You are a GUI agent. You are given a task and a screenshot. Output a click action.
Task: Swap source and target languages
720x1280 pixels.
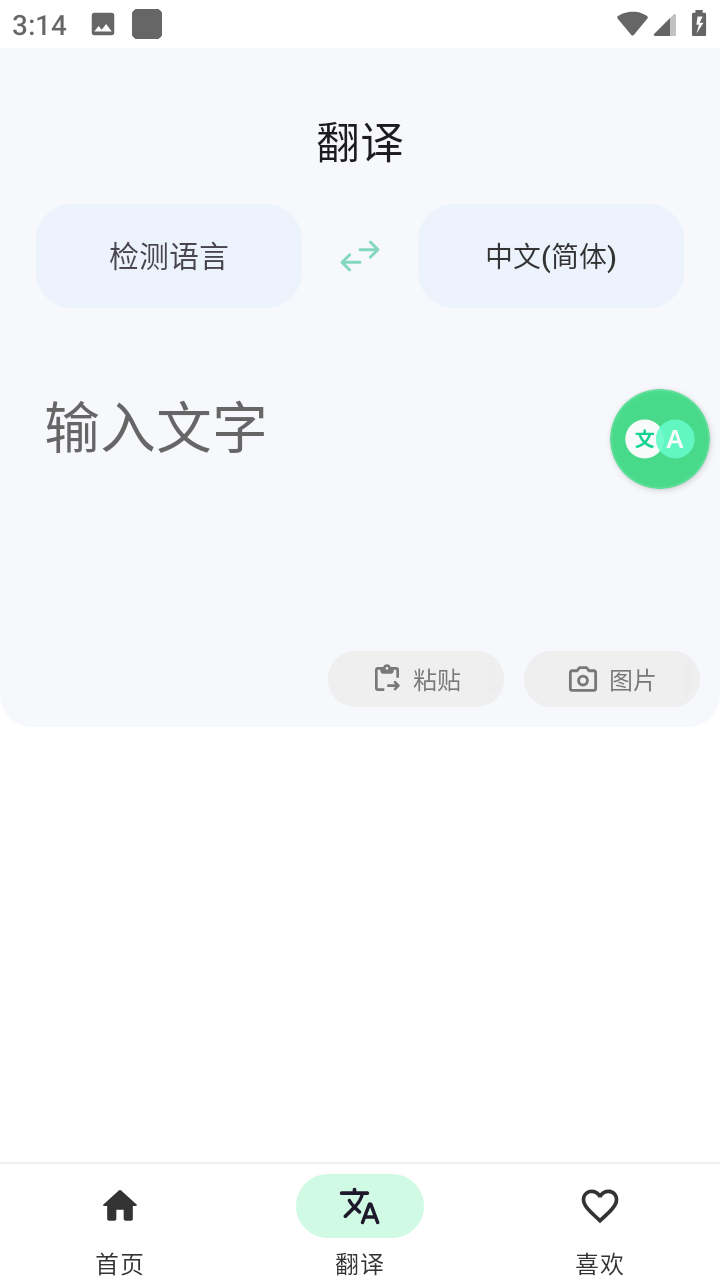pyautogui.click(x=360, y=256)
